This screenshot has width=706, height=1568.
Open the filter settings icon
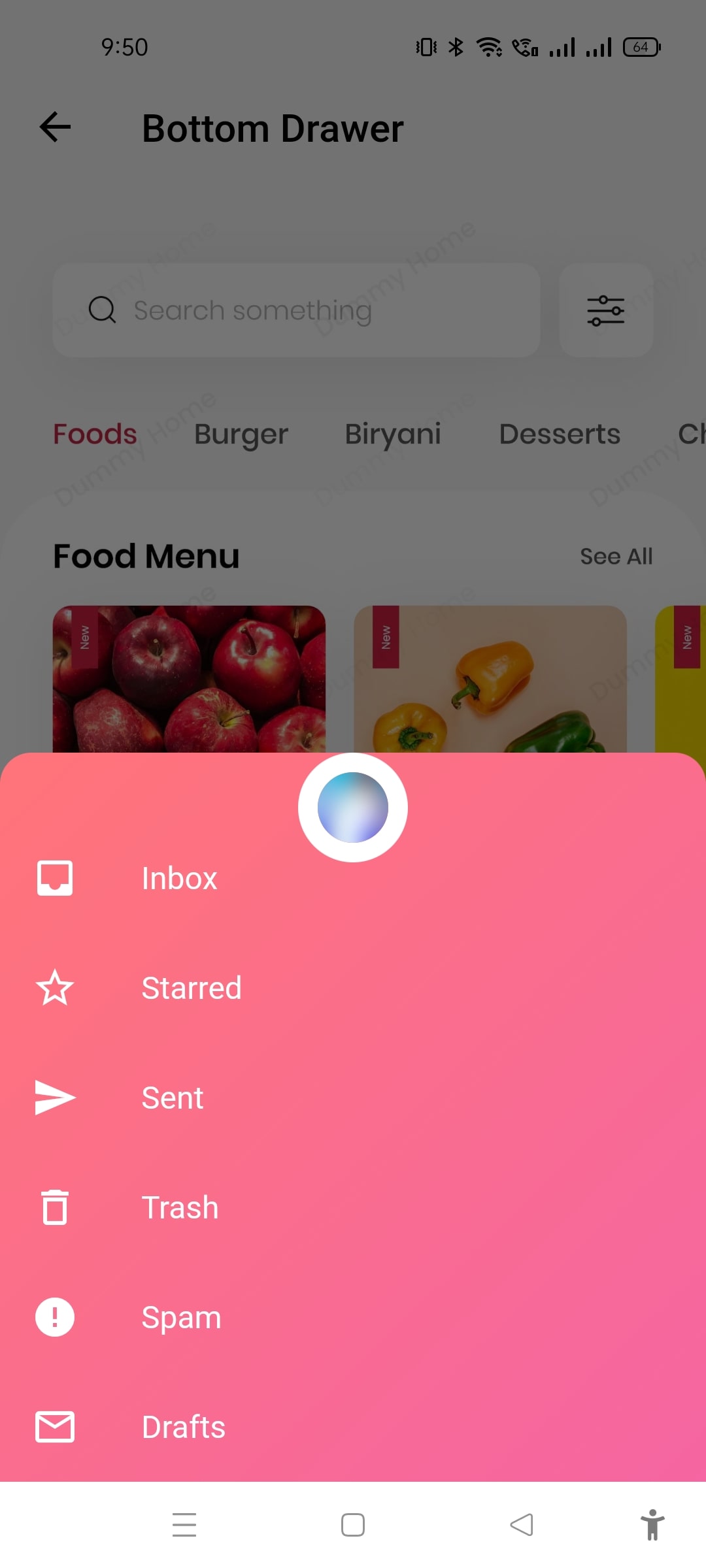606,310
